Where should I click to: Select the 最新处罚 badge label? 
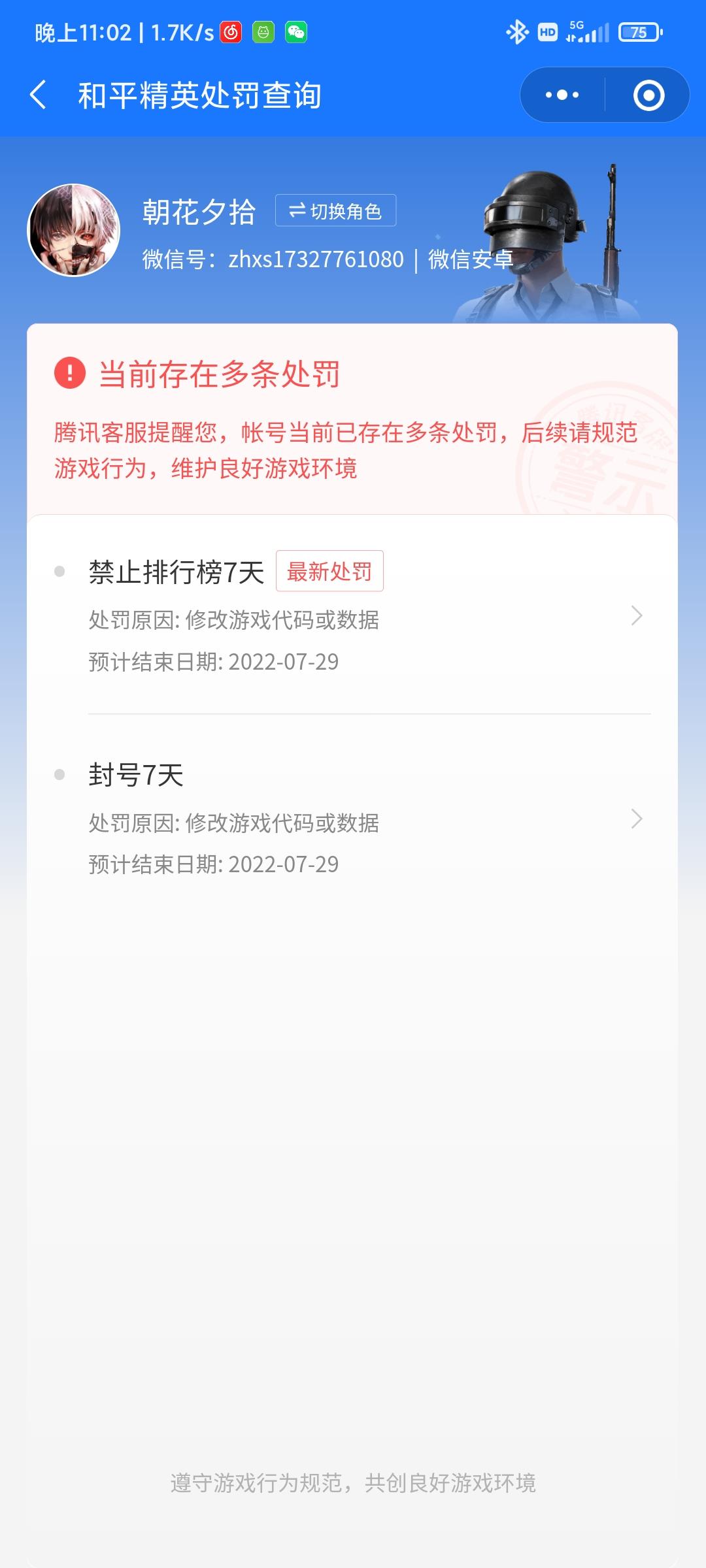pos(331,572)
